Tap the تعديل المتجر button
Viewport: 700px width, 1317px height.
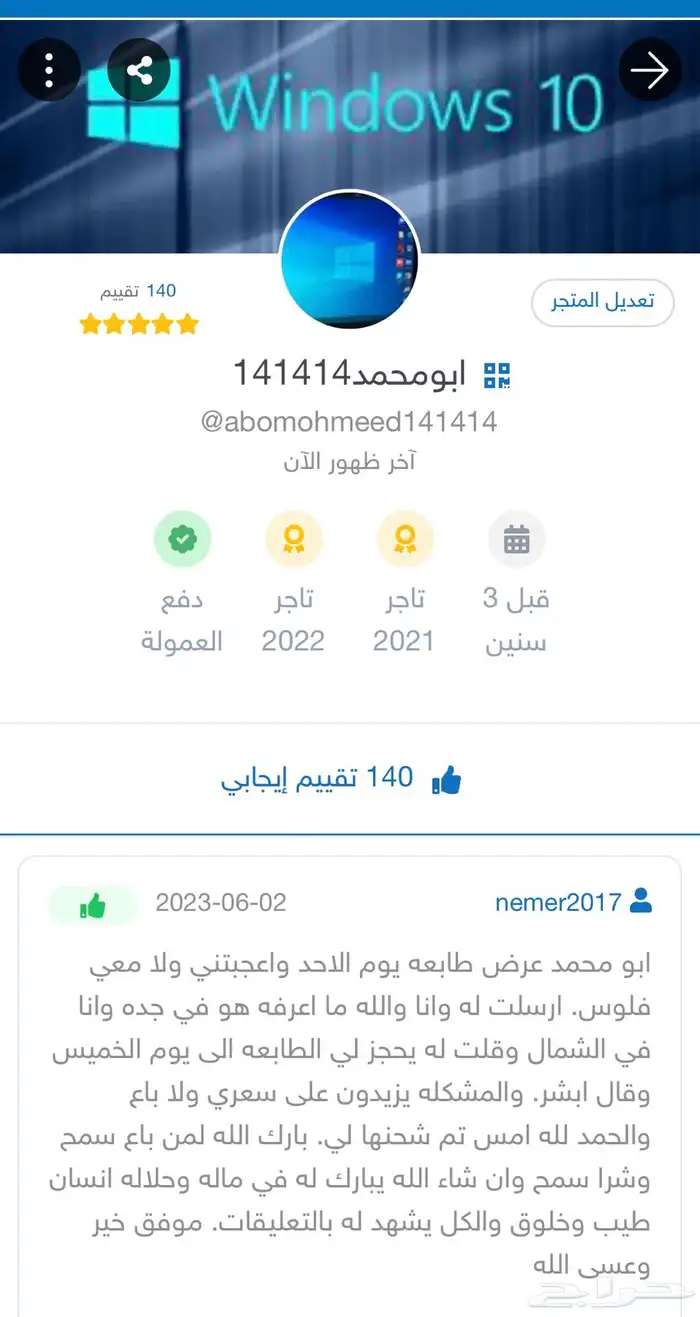(602, 302)
